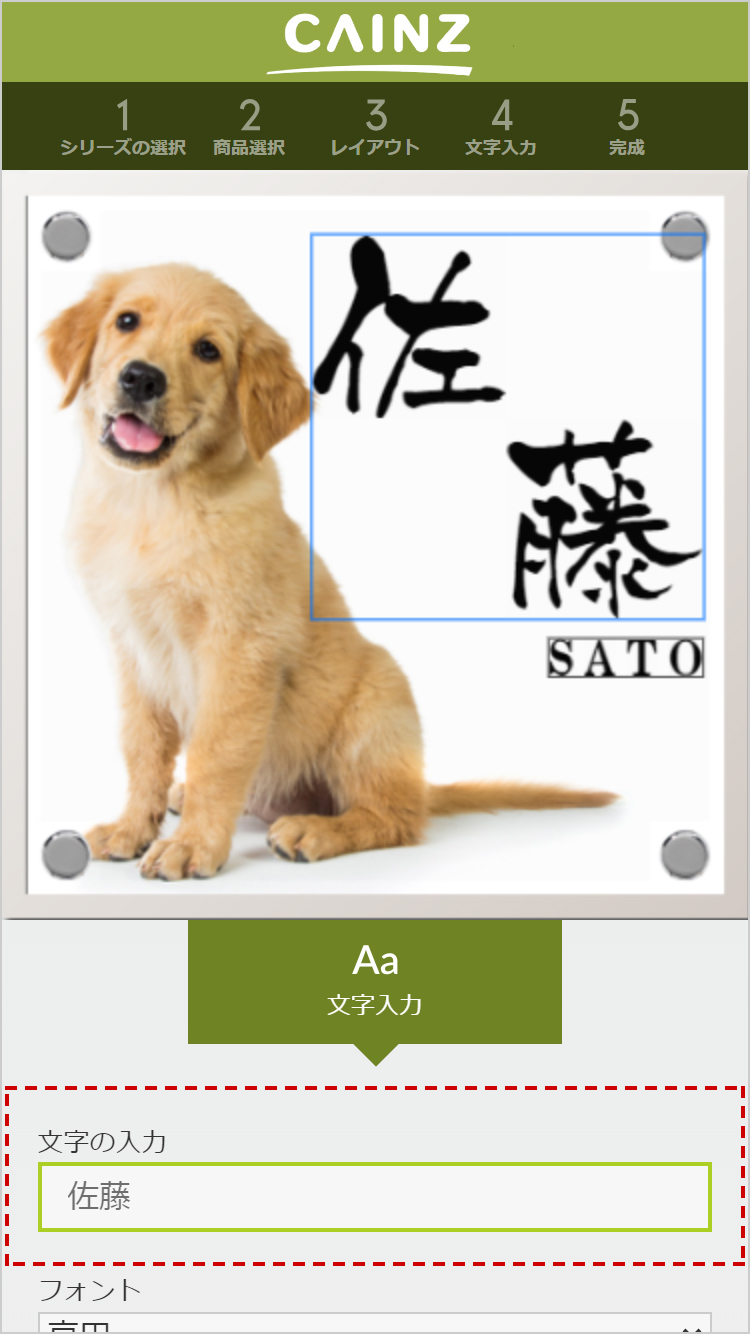Select the SATO text on the nameplate

[626, 658]
